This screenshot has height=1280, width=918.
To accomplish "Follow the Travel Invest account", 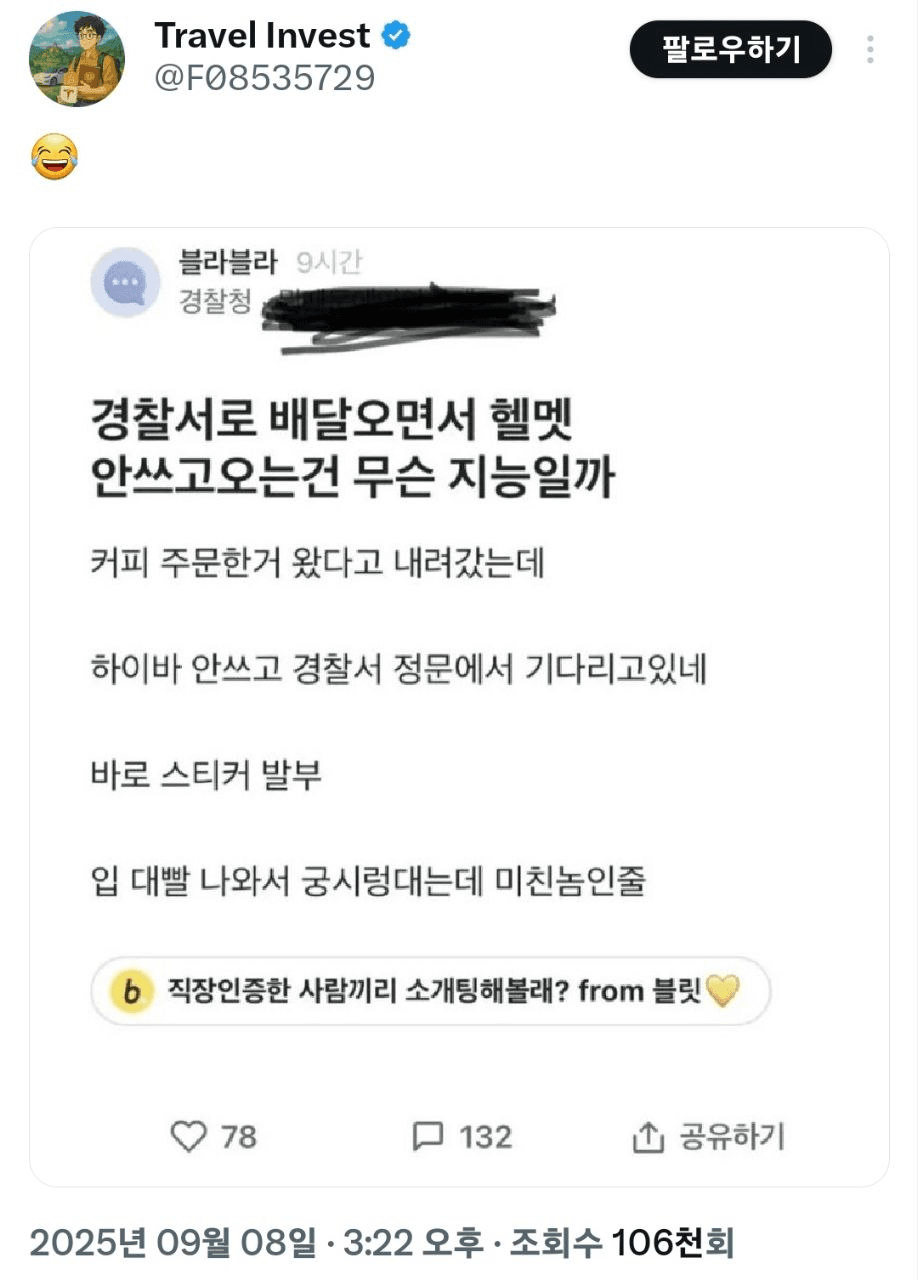I will pyautogui.click(x=730, y=49).
